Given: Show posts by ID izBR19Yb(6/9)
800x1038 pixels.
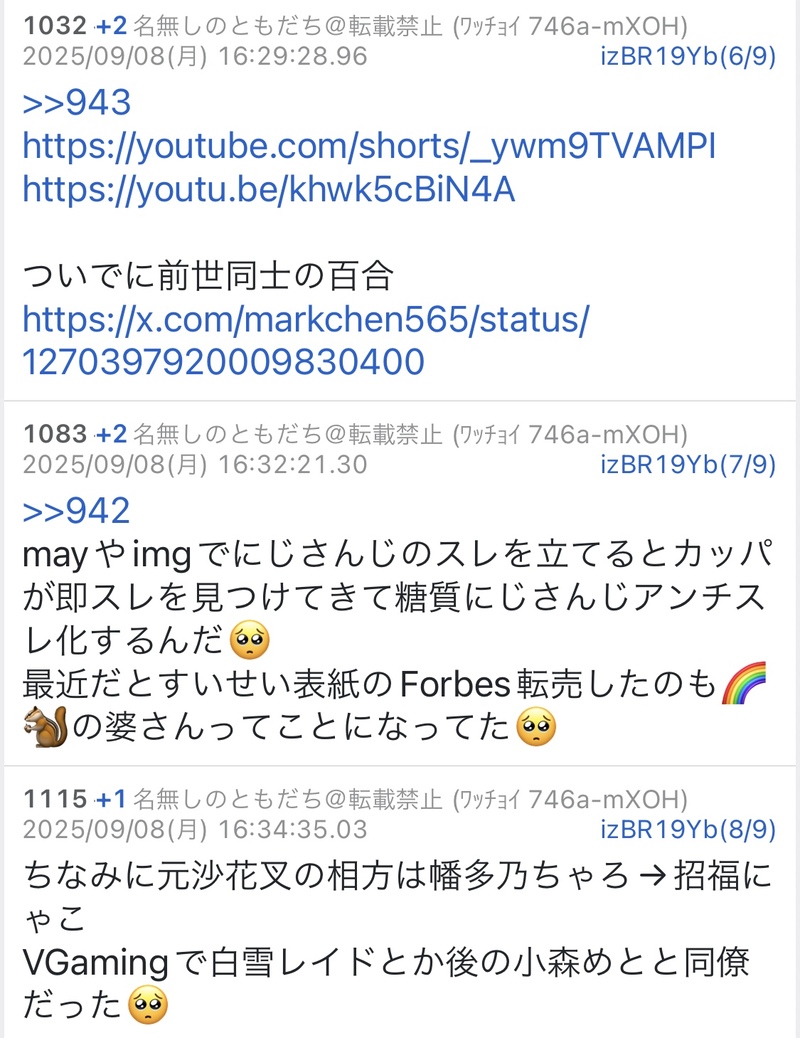Looking at the screenshot, I should pyautogui.click(x=687, y=56).
